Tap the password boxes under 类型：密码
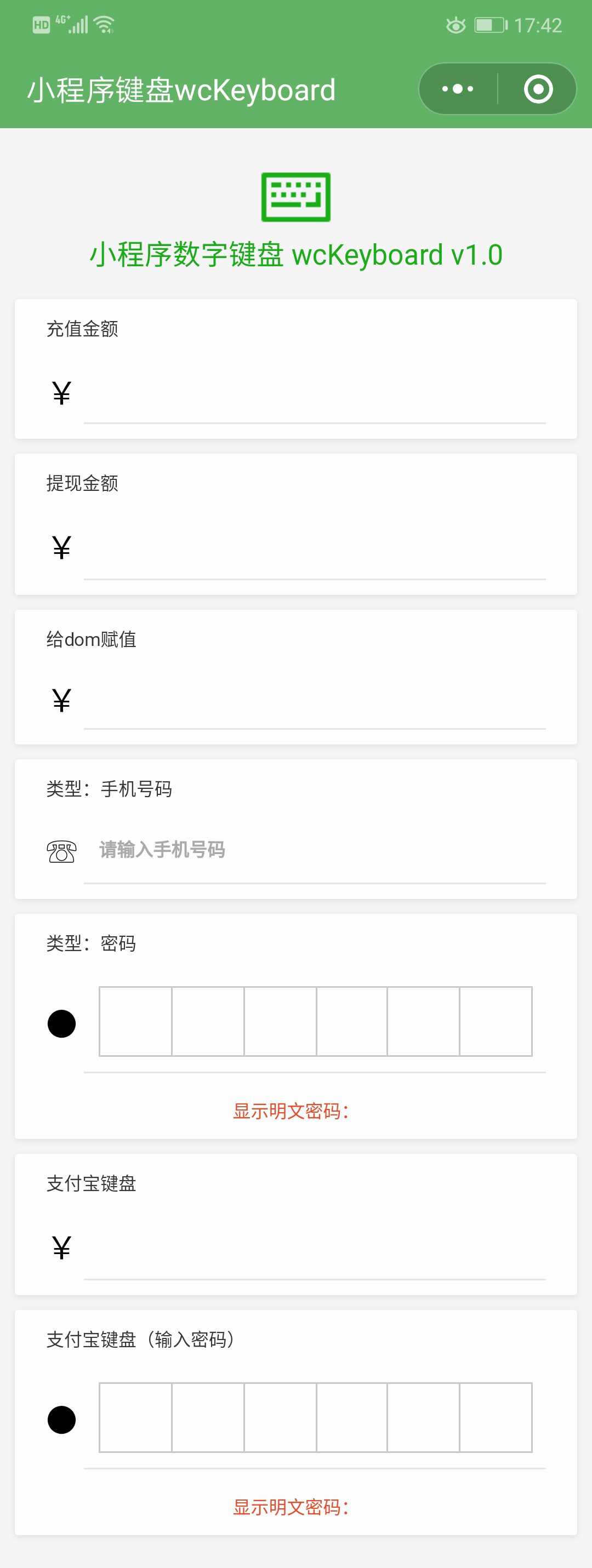Screen dimensions: 592x1568 point(316,1021)
